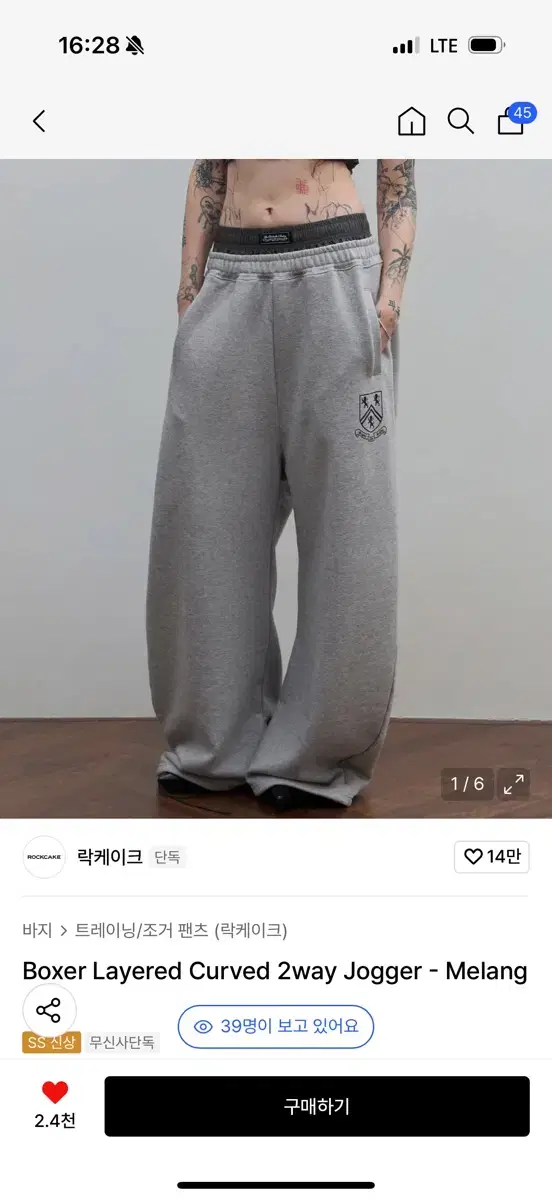
Task: Share this product with the share icon
Action: [x=48, y=1010]
